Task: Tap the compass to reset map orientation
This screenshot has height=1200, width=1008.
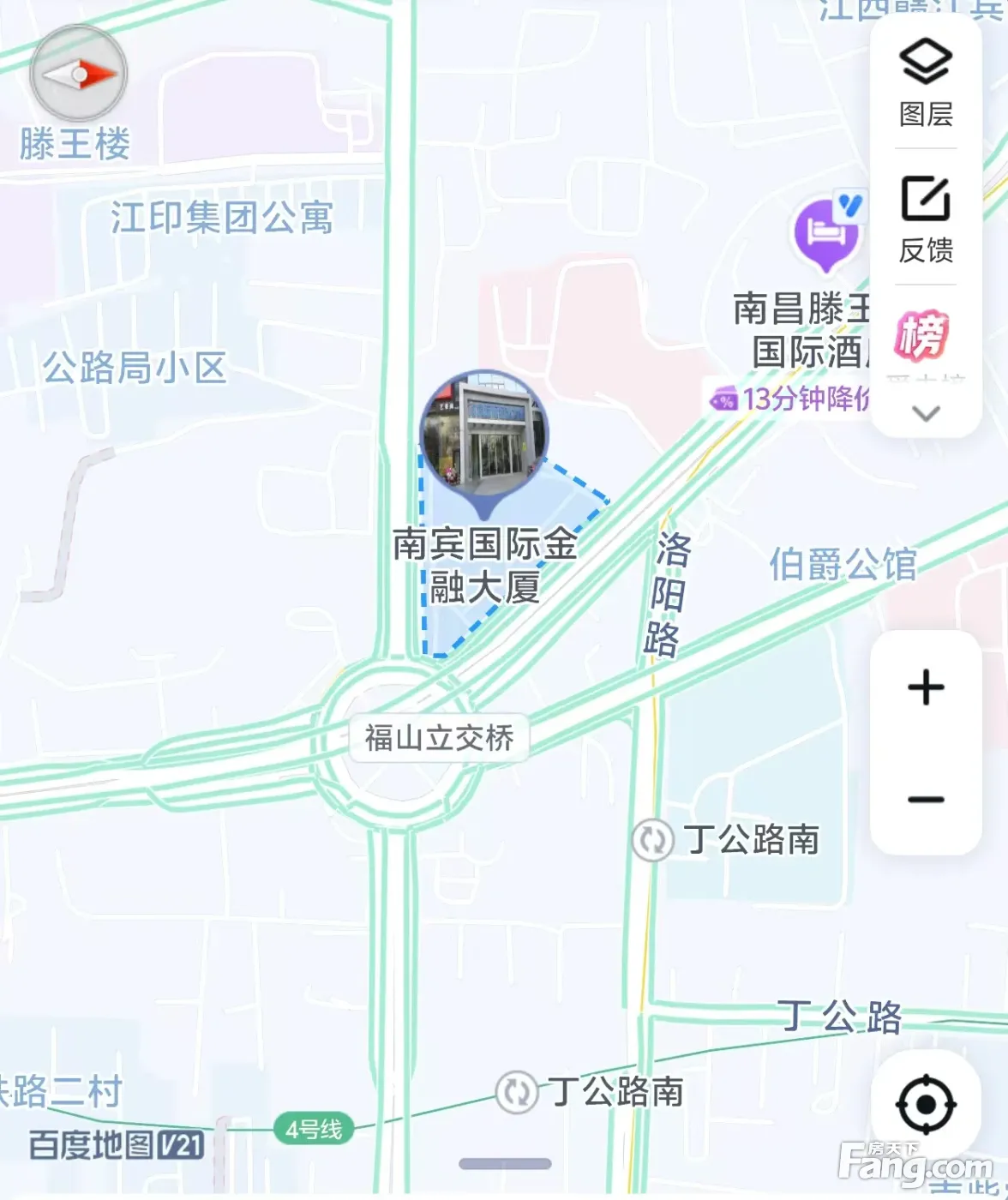Action: pos(79,75)
